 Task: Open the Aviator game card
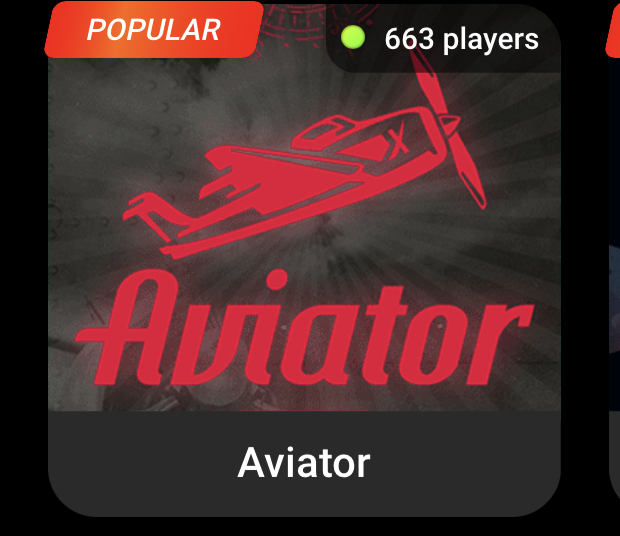(x=304, y=260)
